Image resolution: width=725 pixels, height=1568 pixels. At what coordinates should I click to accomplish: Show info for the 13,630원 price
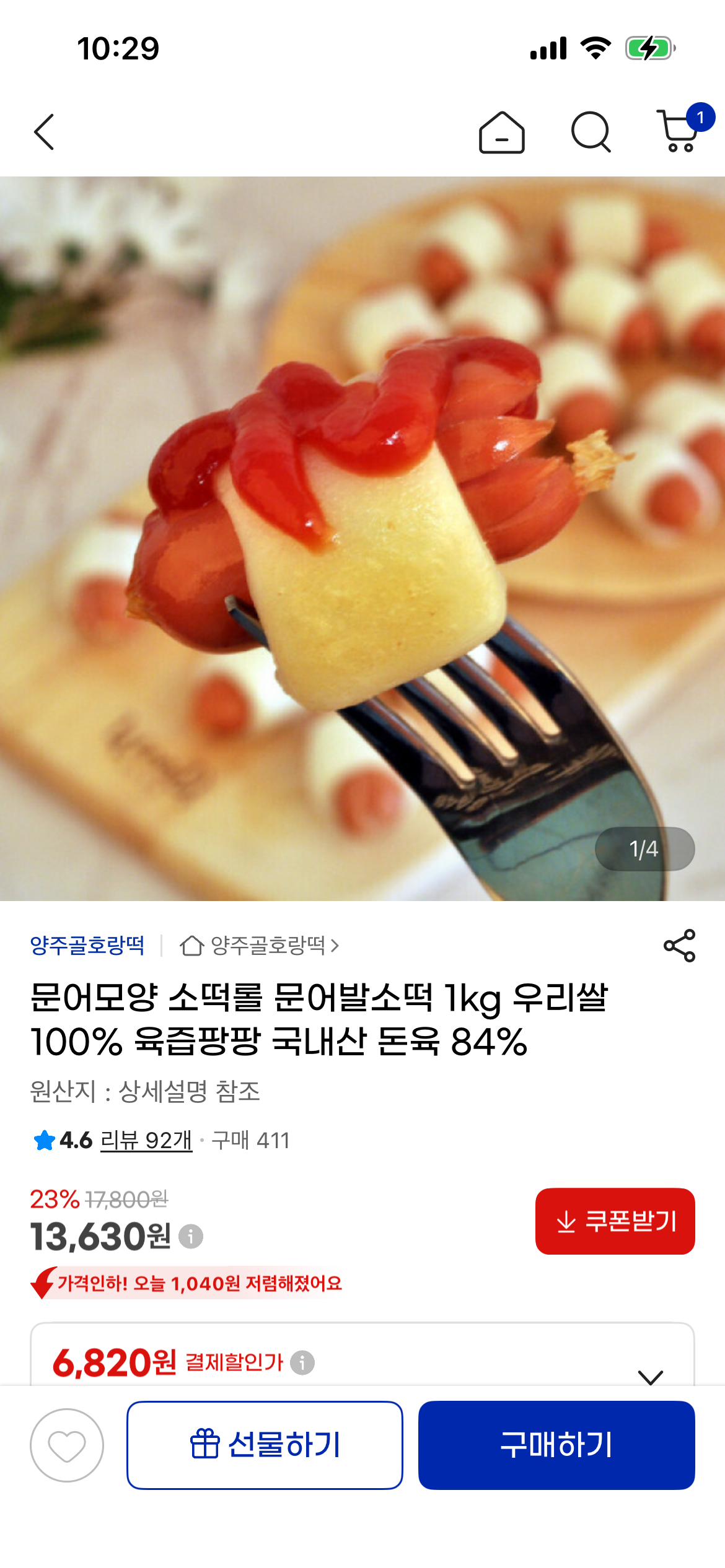pos(191,1237)
